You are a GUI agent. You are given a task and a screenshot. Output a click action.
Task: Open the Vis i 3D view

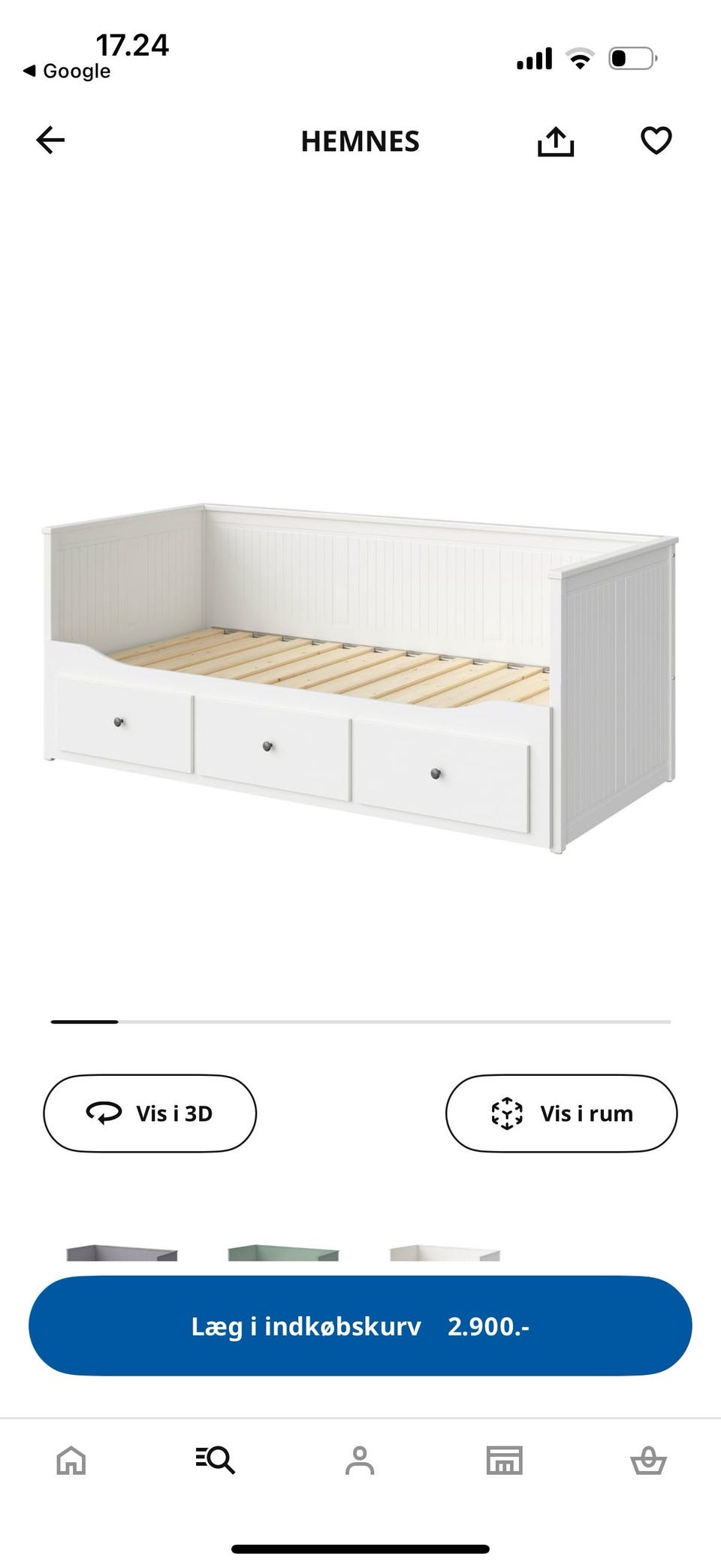point(149,1113)
